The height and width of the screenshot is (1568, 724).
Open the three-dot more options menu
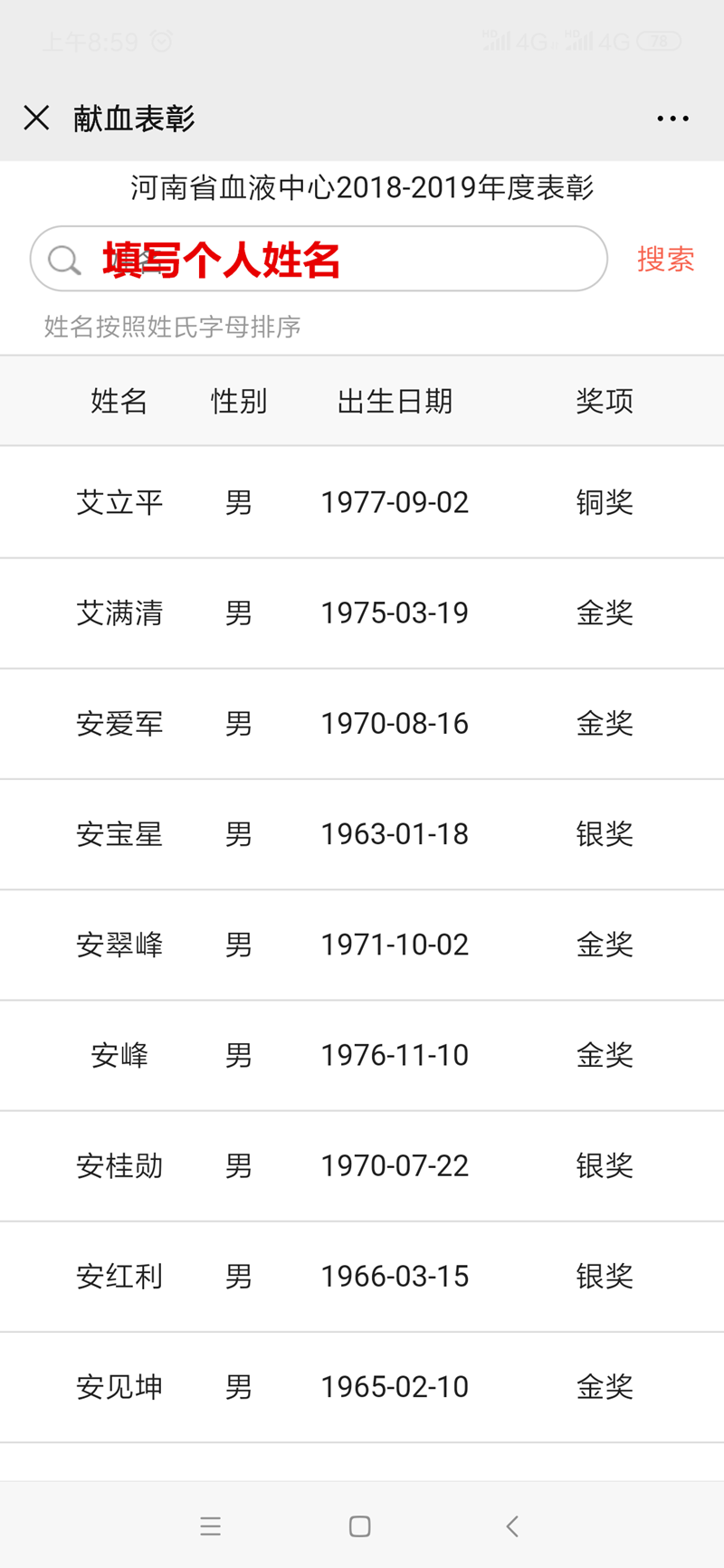(x=672, y=119)
